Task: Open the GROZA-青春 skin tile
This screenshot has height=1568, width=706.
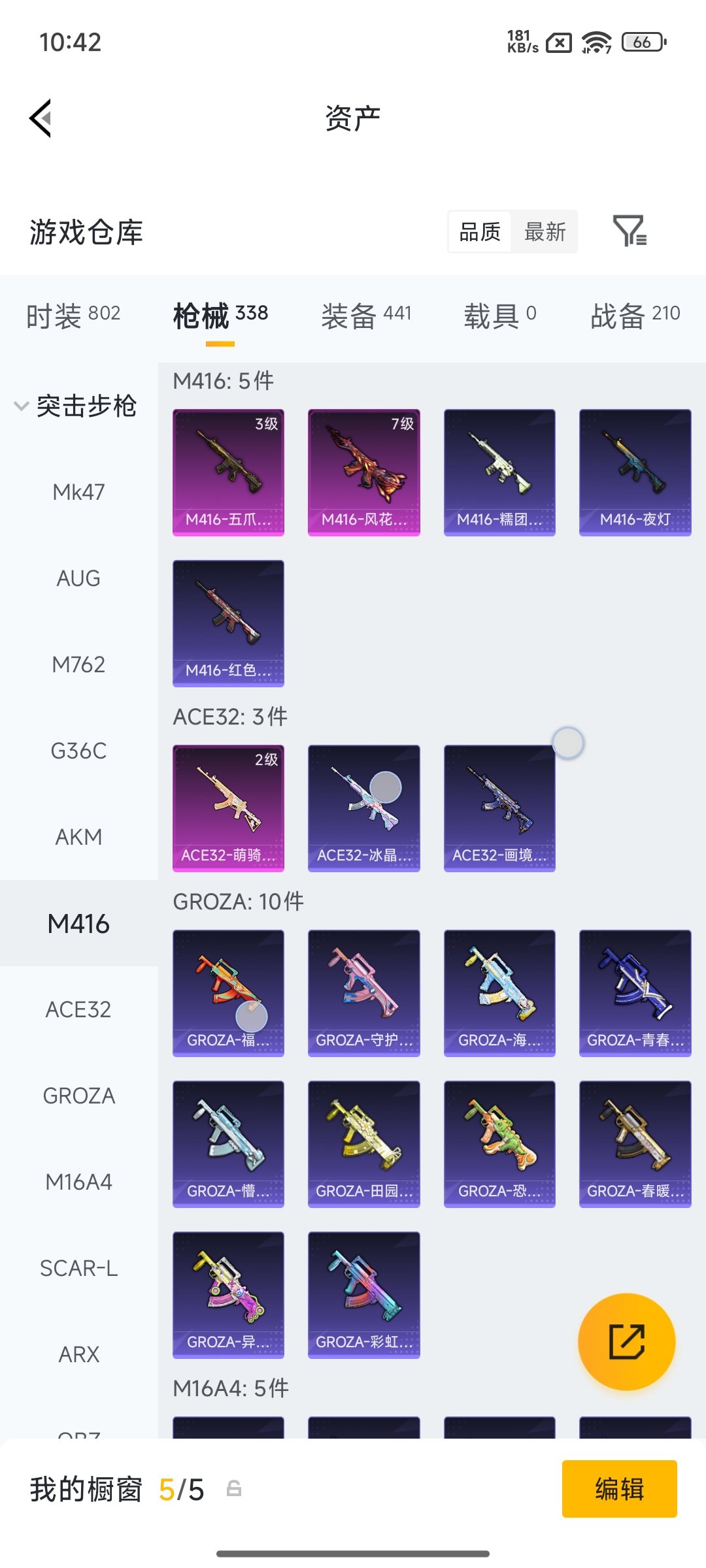Action: click(x=635, y=993)
